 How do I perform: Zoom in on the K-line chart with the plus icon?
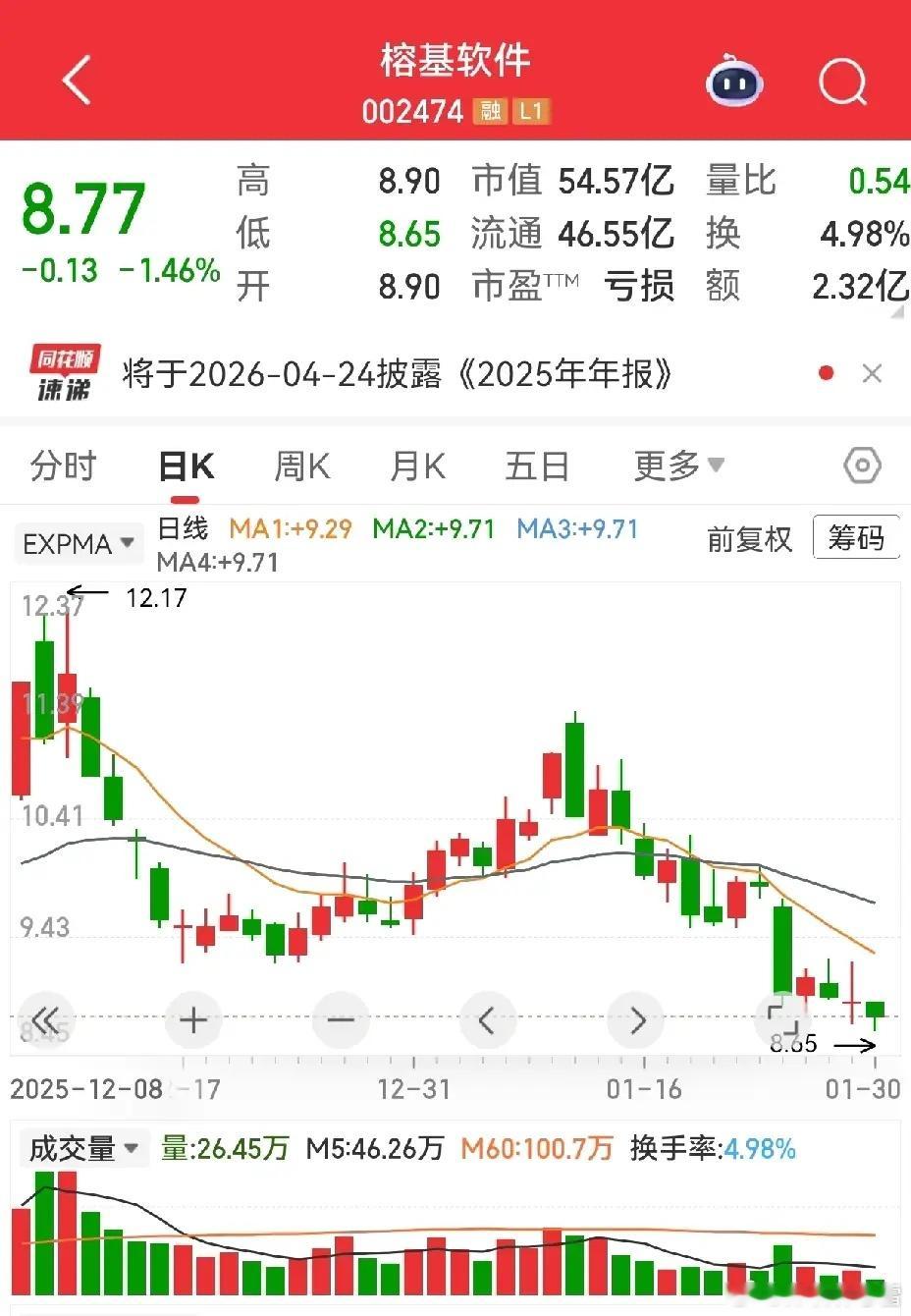pos(192,1019)
